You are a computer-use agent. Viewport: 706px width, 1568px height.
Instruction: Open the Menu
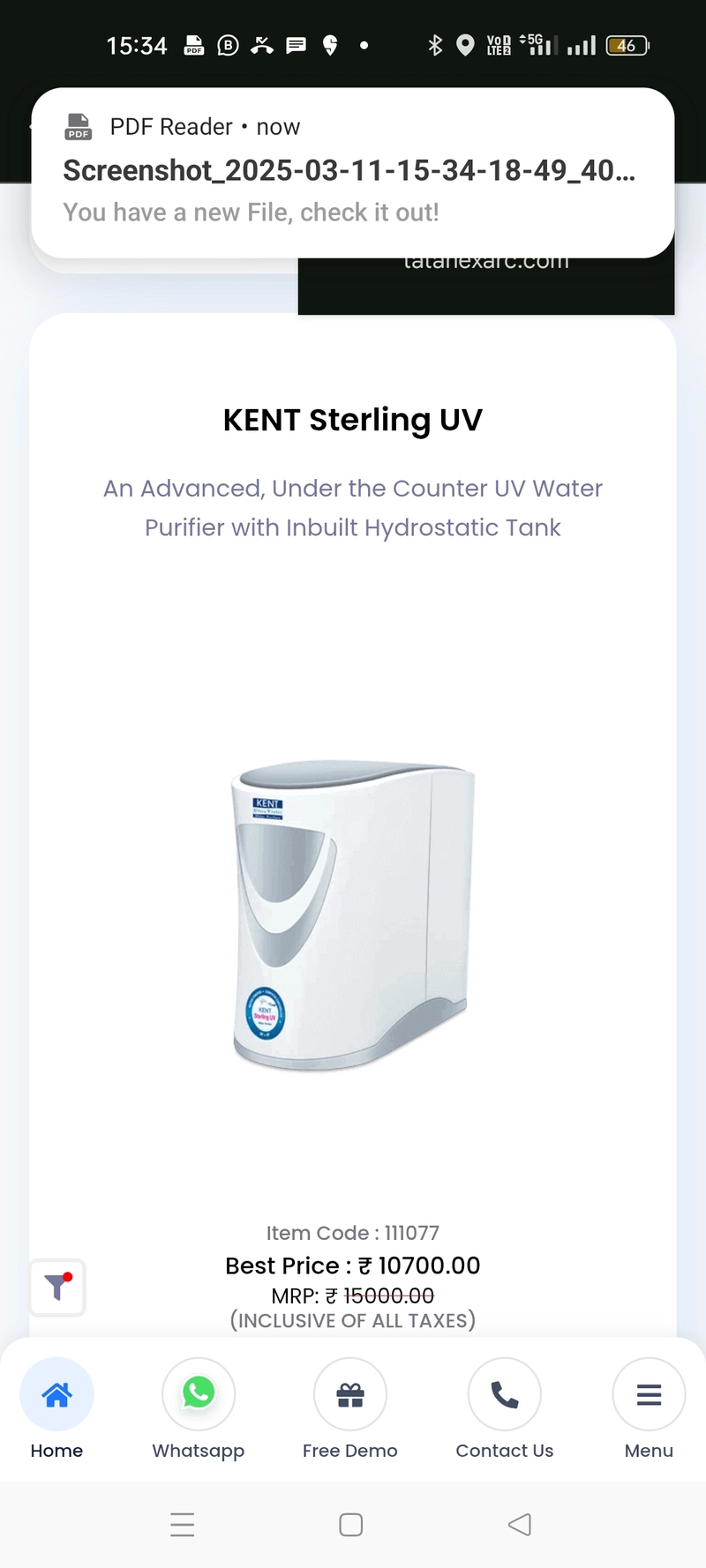[649, 1409]
